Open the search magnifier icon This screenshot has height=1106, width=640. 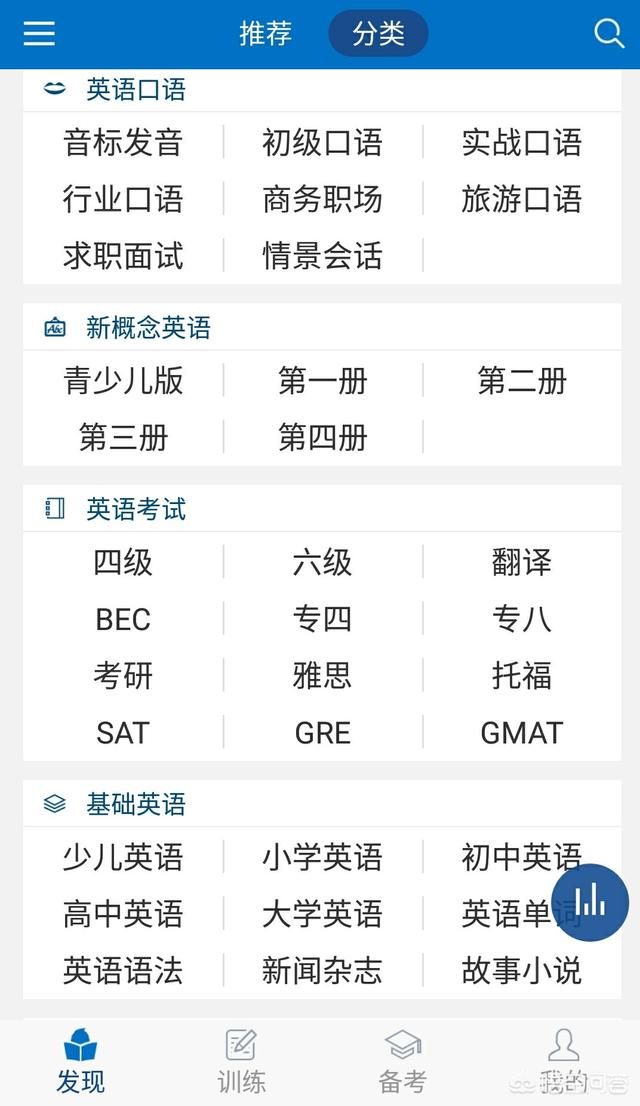point(608,33)
